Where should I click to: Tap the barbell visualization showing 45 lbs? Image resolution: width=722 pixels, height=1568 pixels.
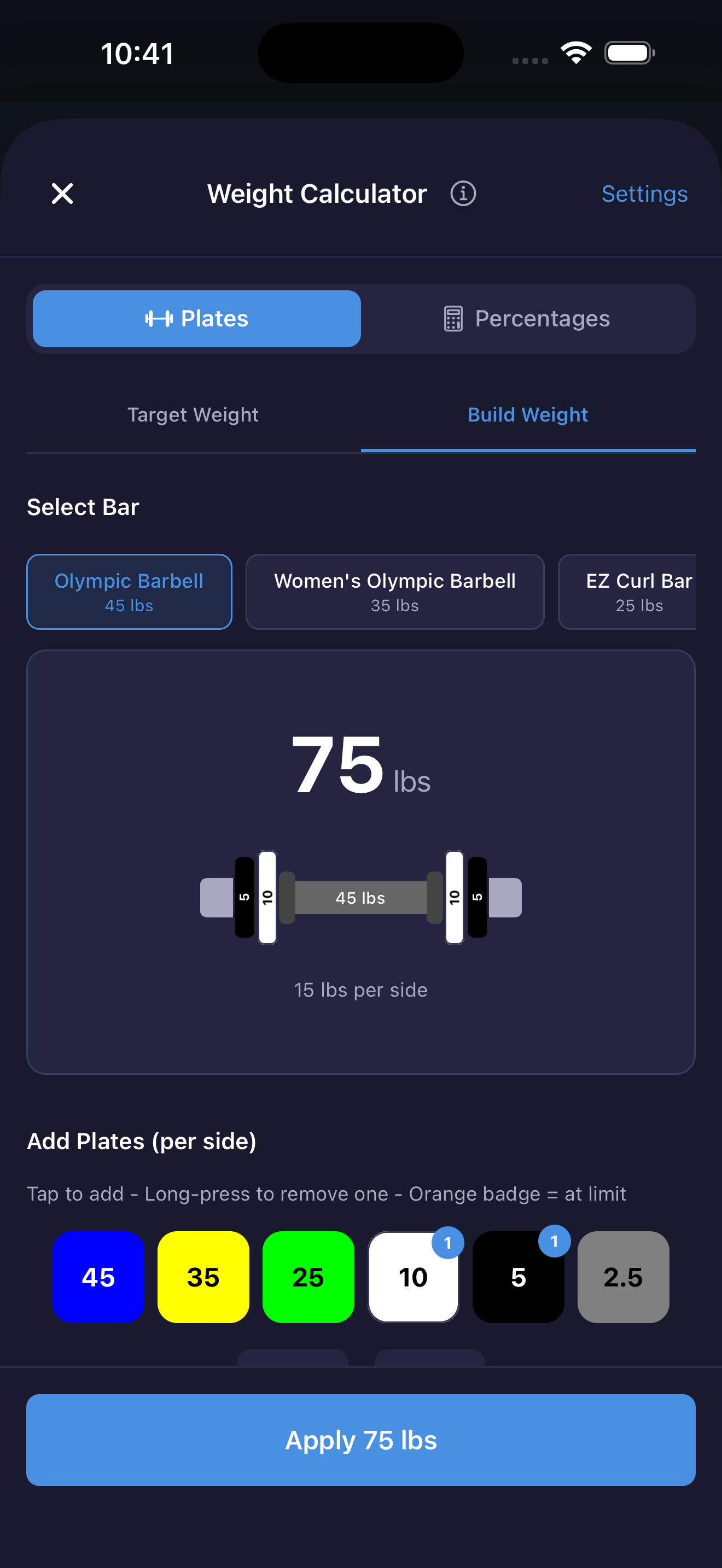point(360,897)
